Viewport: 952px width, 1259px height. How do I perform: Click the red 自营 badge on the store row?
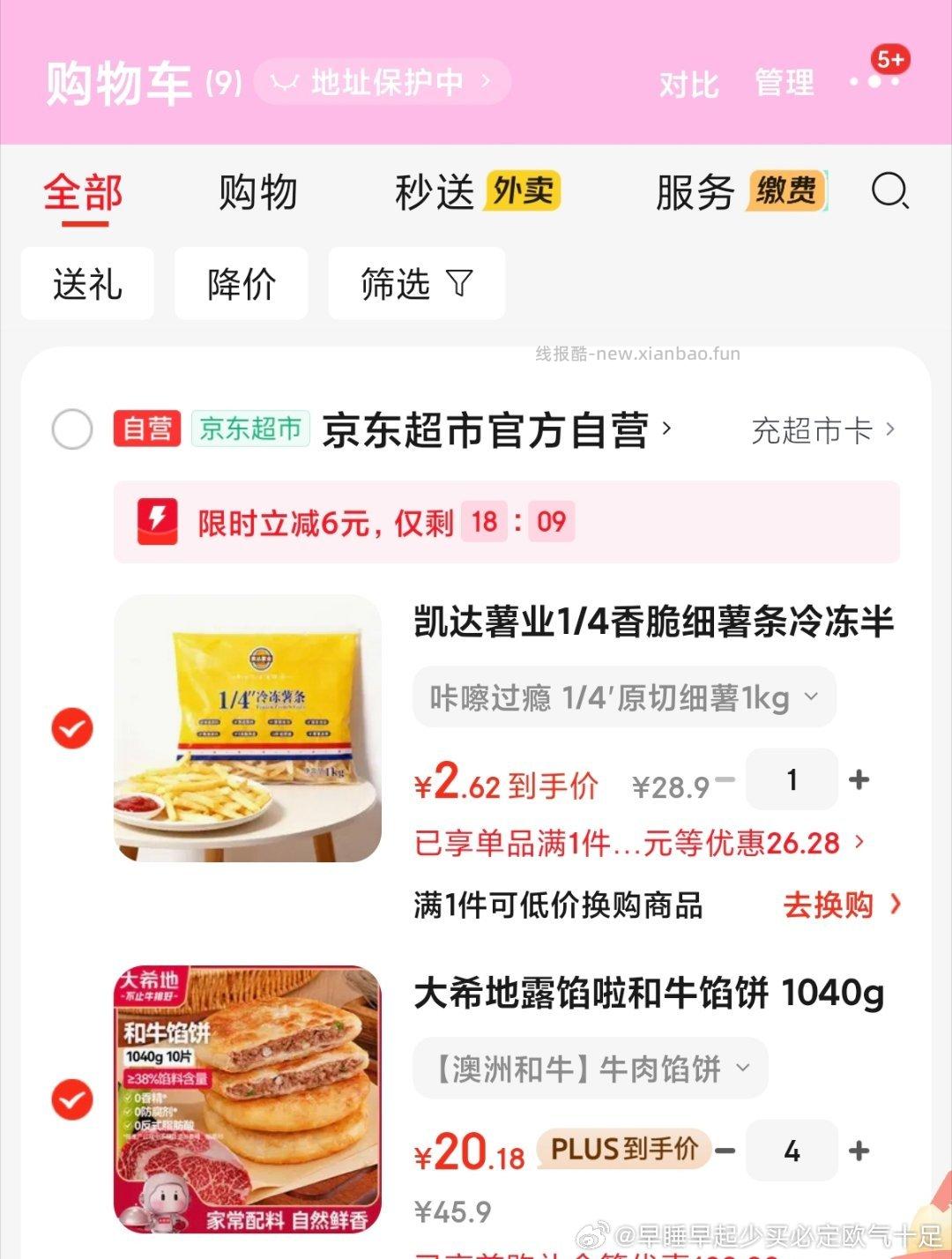click(x=146, y=429)
